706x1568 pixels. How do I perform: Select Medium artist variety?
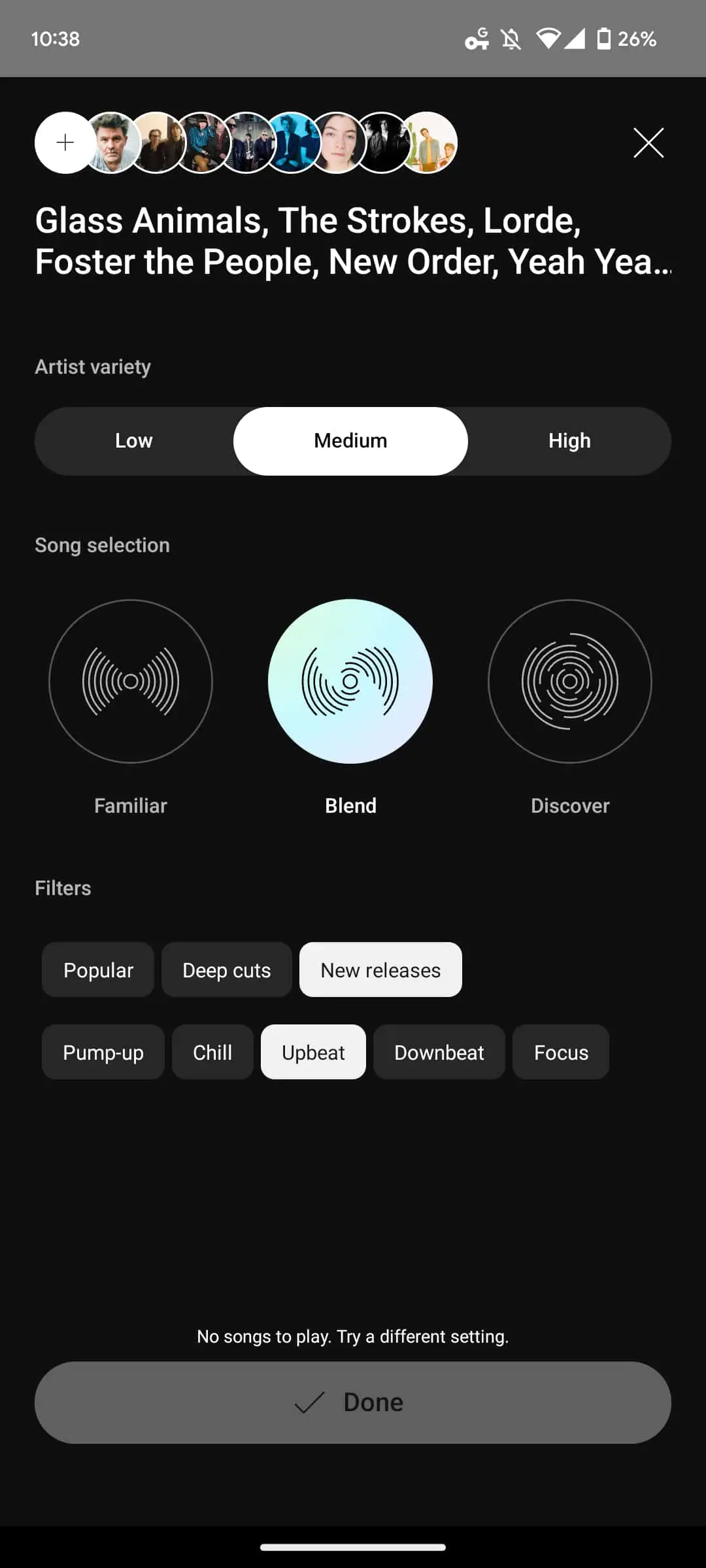(350, 441)
